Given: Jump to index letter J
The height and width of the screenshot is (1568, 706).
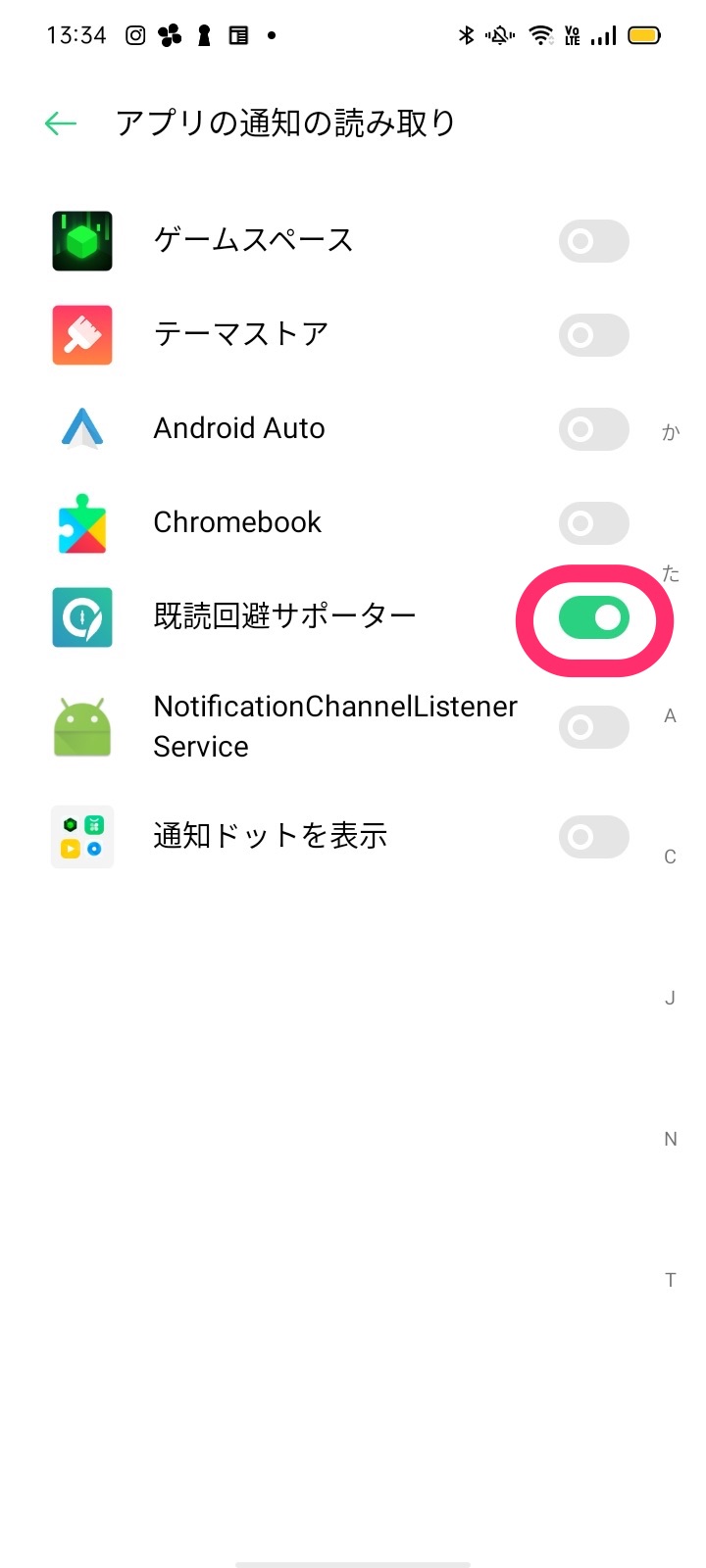Looking at the screenshot, I should point(671,998).
